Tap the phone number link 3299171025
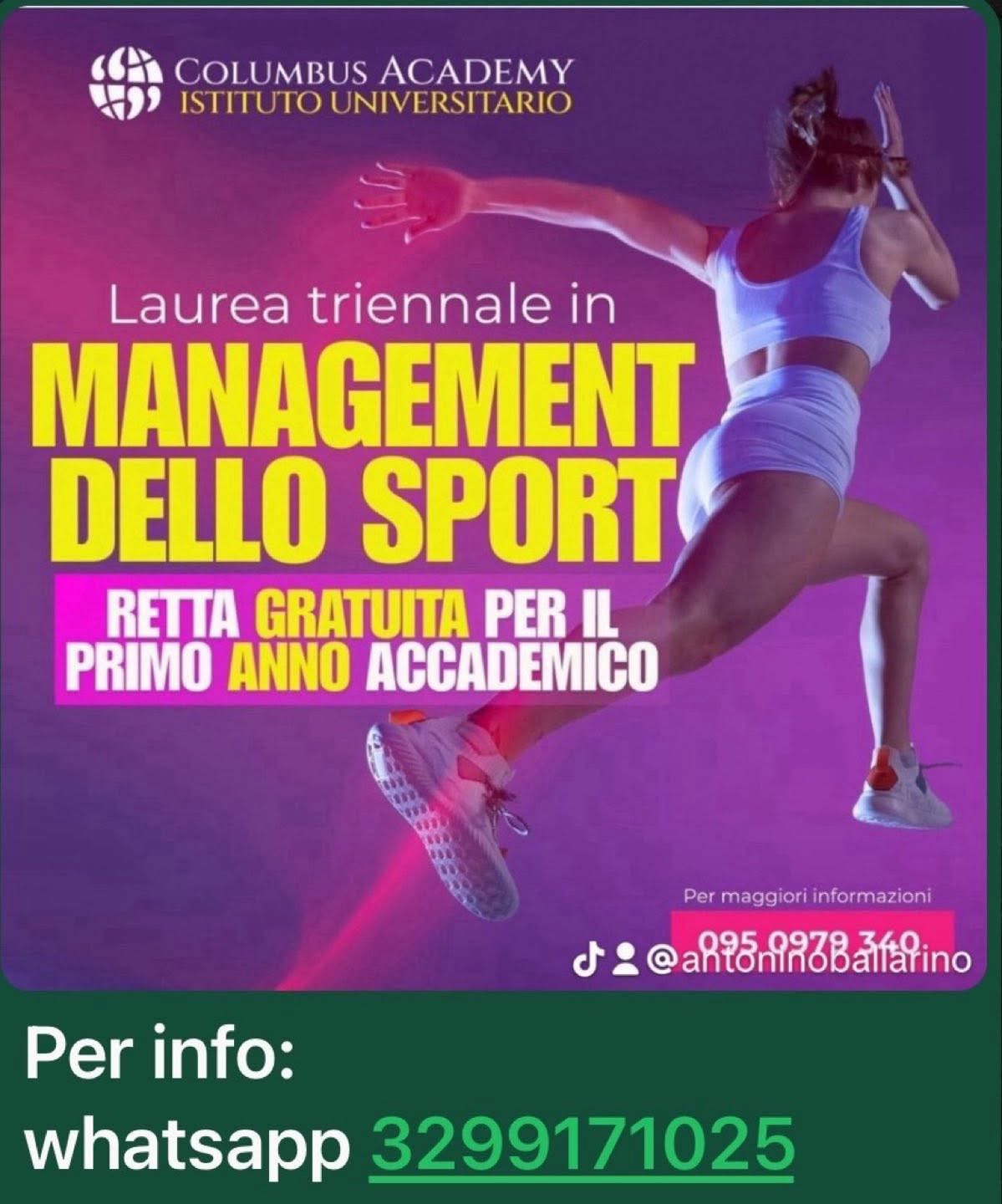This screenshot has height=1204, width=1002. [580, 1144]
